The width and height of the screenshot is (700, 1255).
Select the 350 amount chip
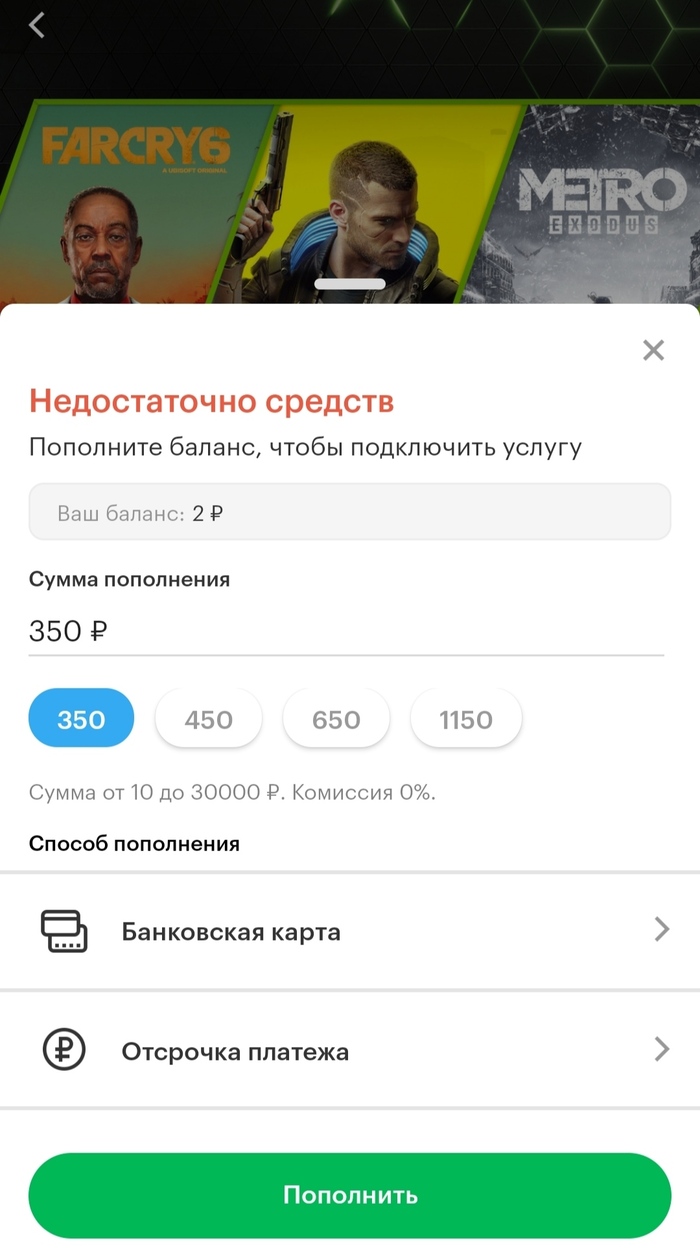[81, 718]
